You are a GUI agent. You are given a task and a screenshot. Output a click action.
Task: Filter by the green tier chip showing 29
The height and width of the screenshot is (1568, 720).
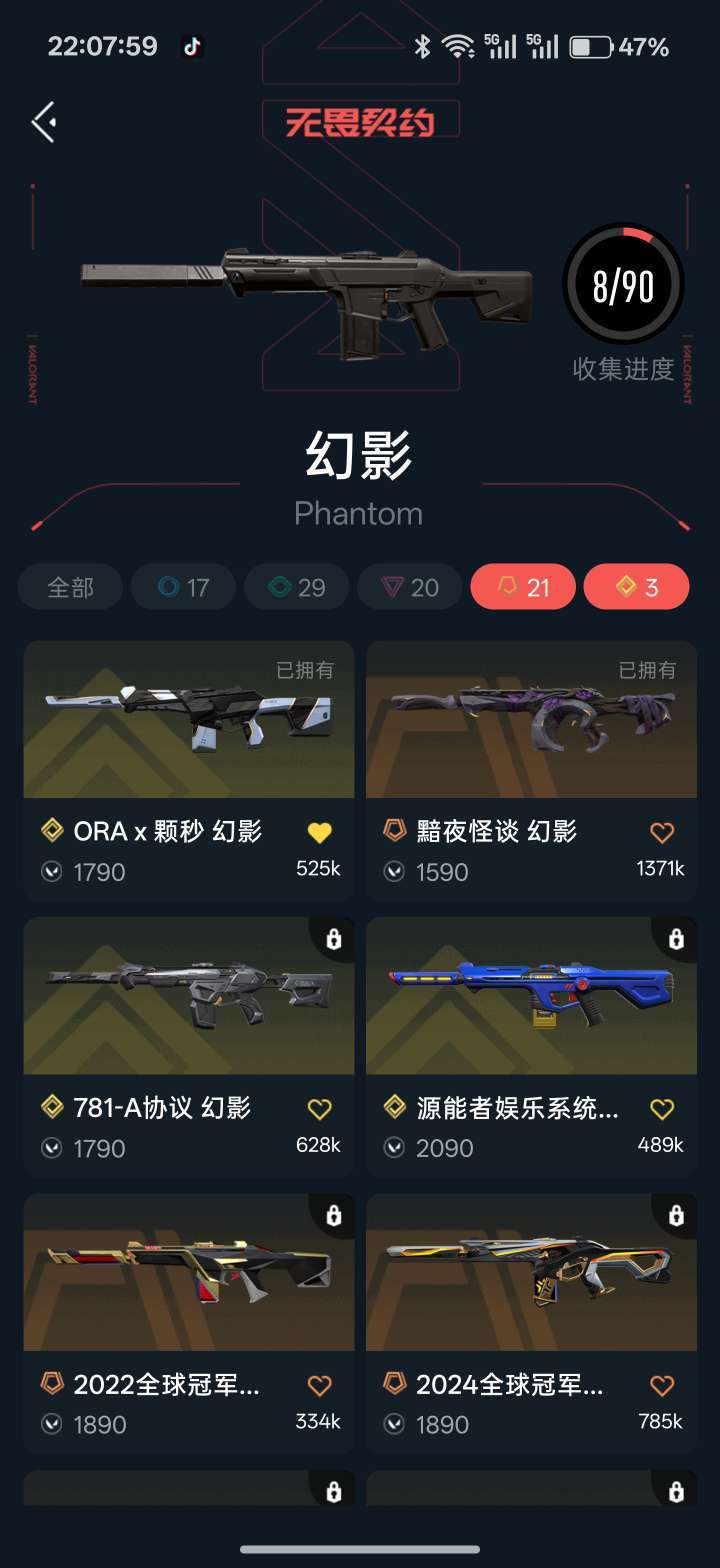(x=297, y=587)
